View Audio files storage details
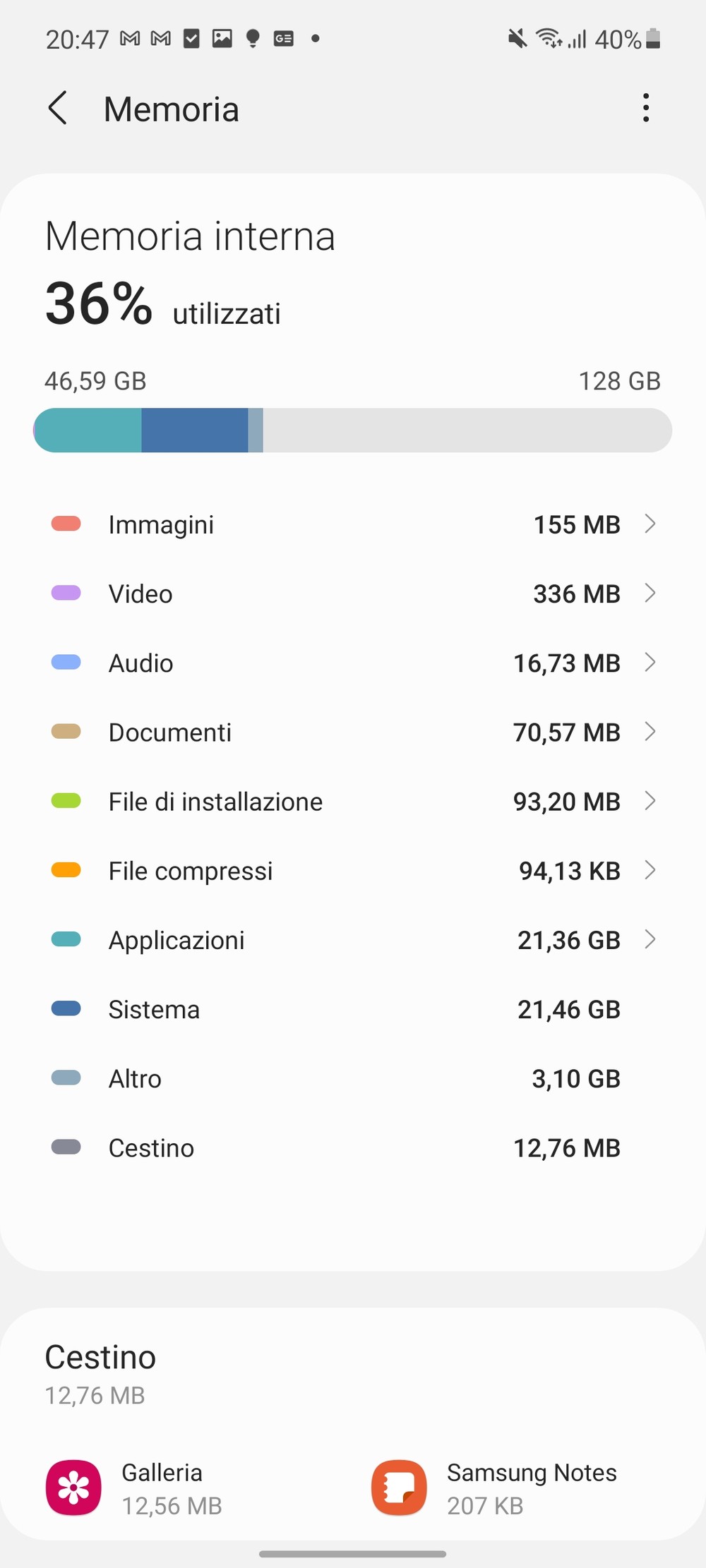 point(353,663)
